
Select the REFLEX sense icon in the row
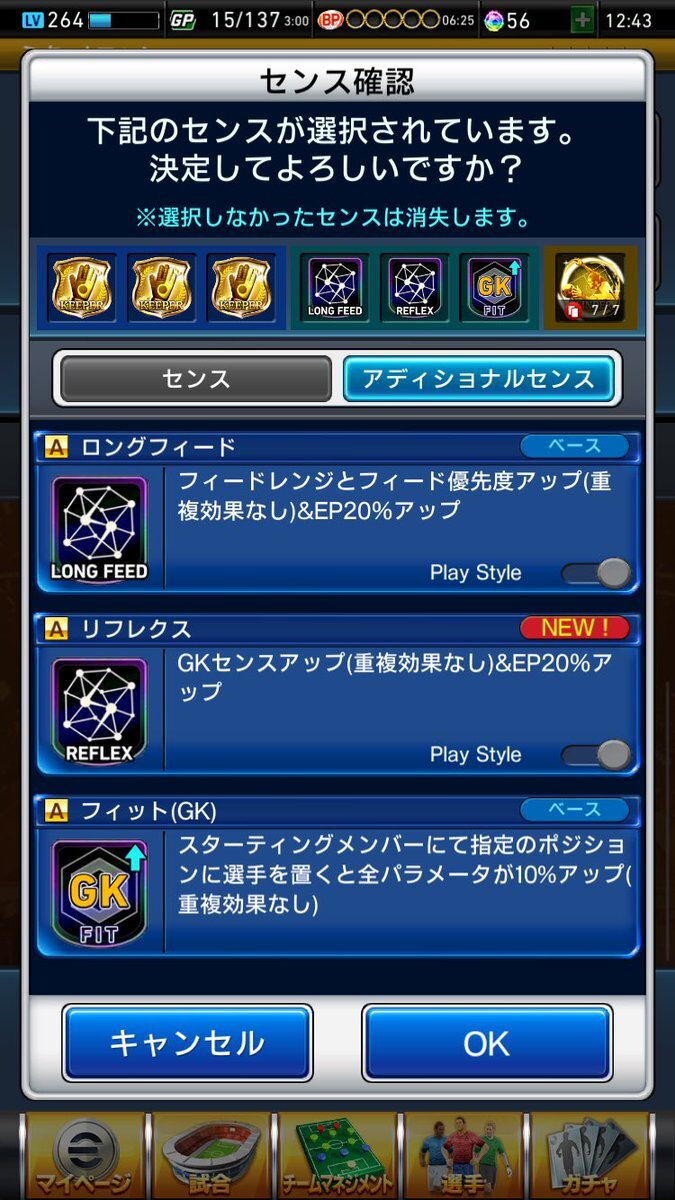coord(414,287)
